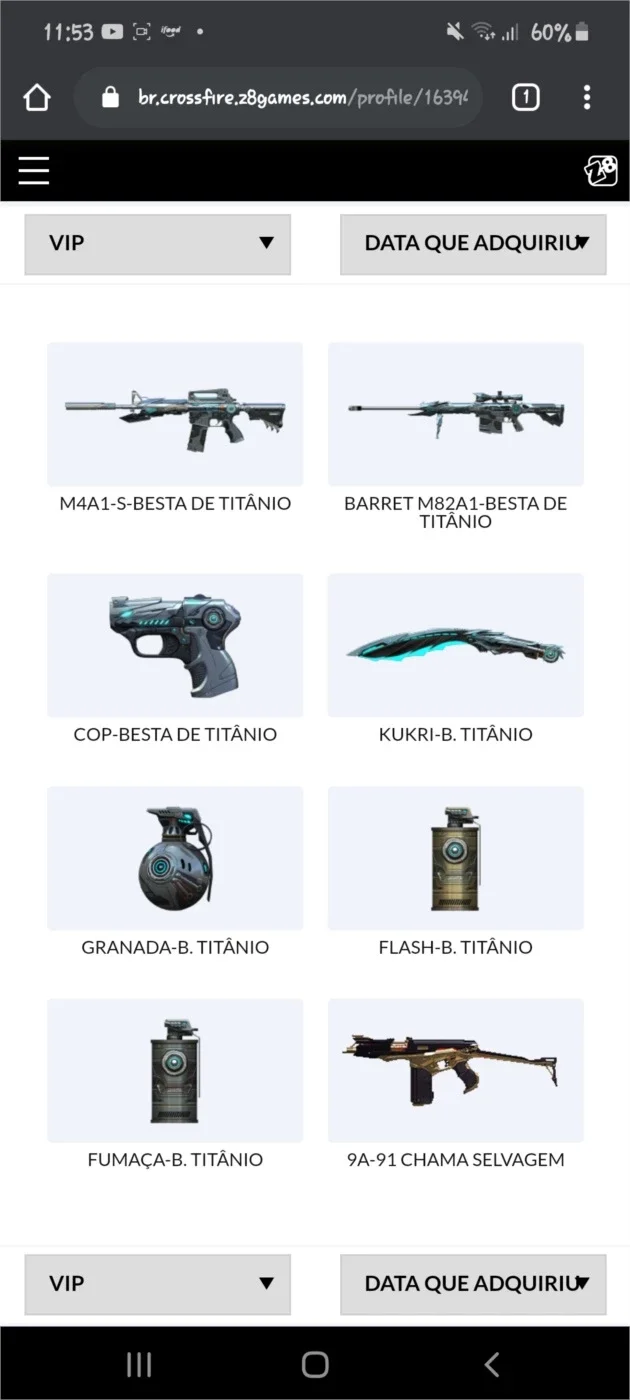Tap the browser home icon
Viewport: 630px width, 1400px height.
[x=37, y=97]
